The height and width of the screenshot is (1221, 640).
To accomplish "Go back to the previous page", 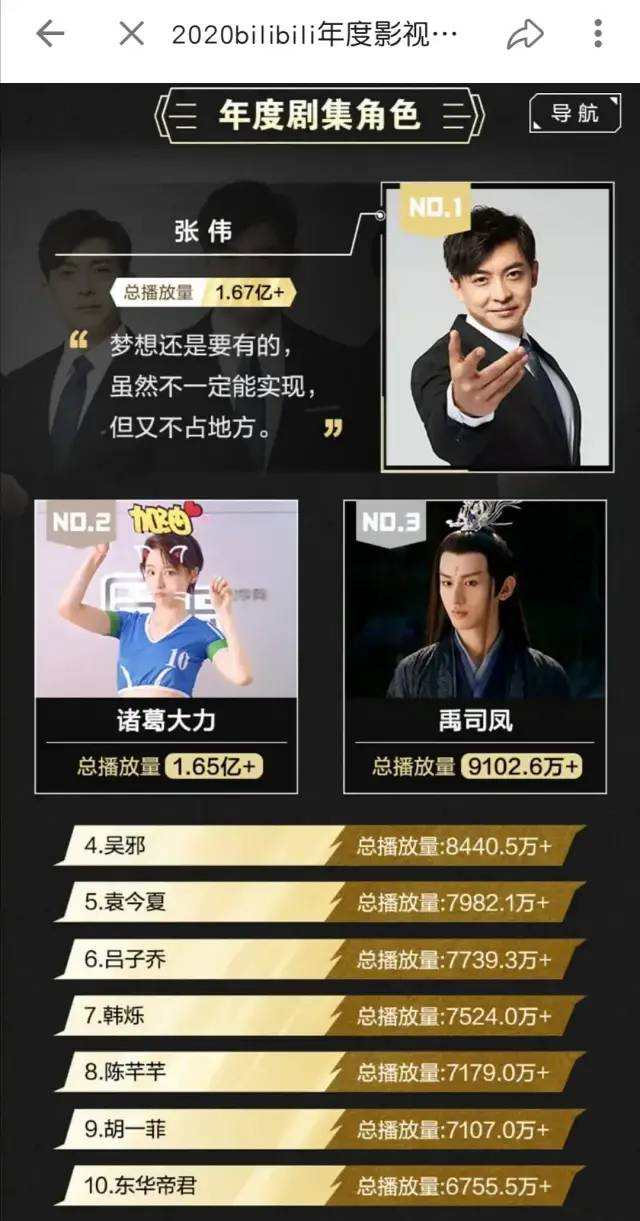I will coord(49,35).
